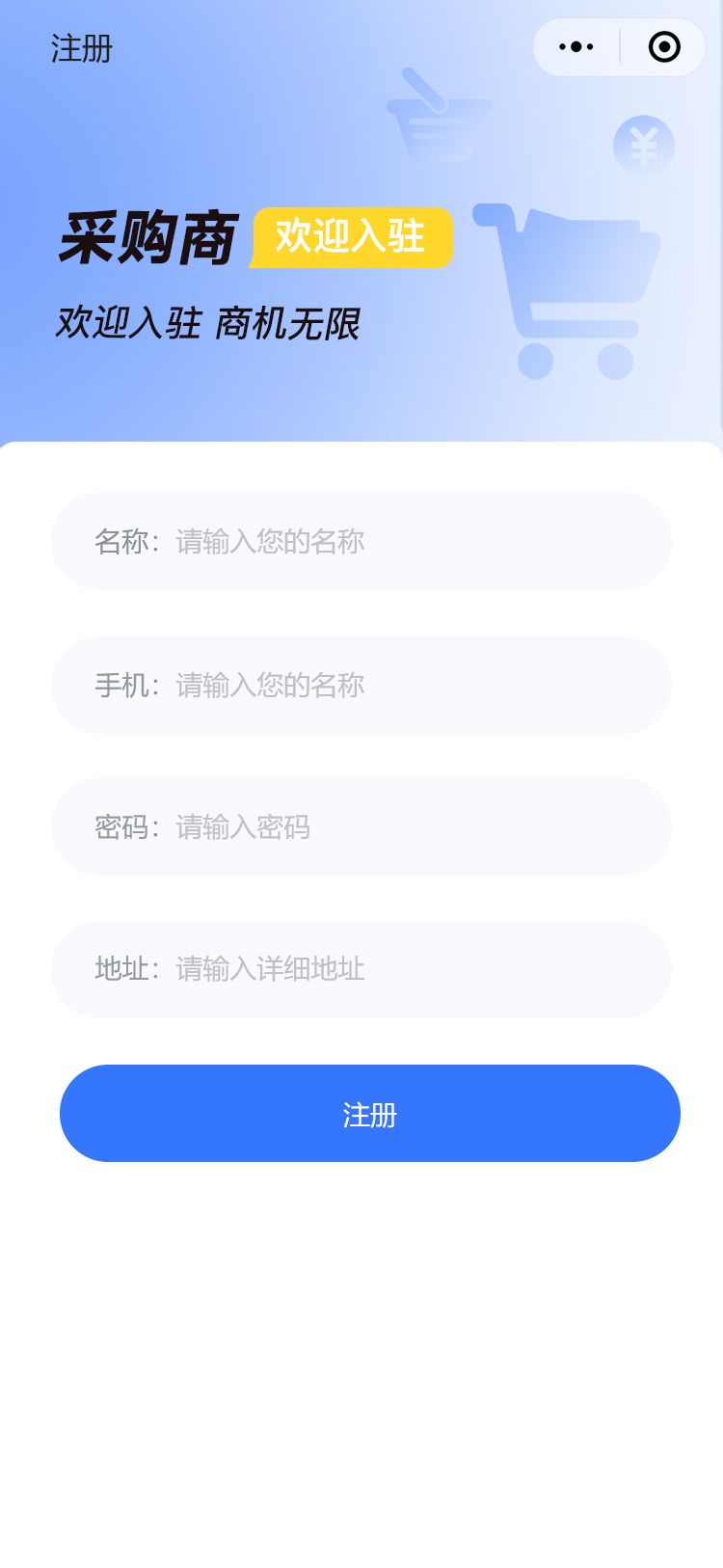Open the mini program more options menu
The width and height of the screenshot is (723, 1568).
(576, 47)
